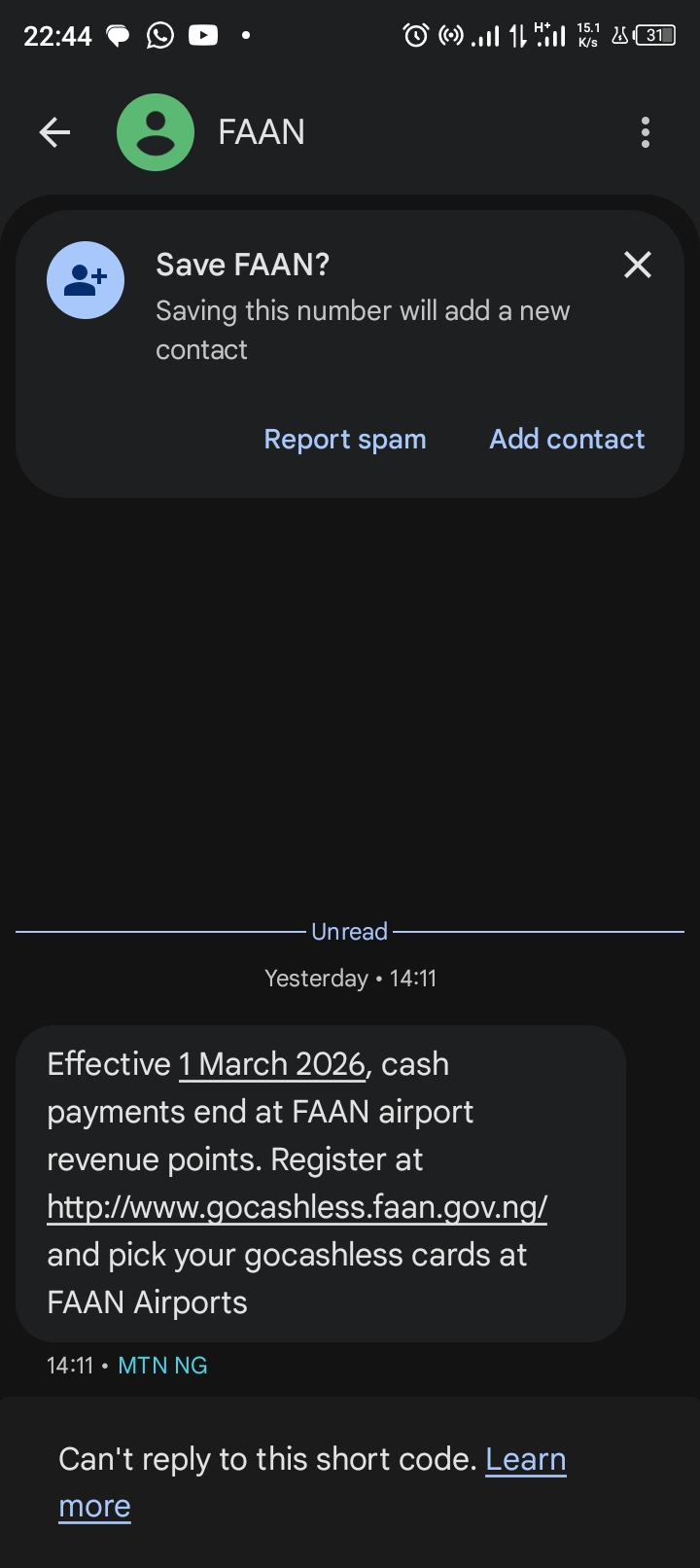Open the FAAN contact avatar

[x=156, y=132]
